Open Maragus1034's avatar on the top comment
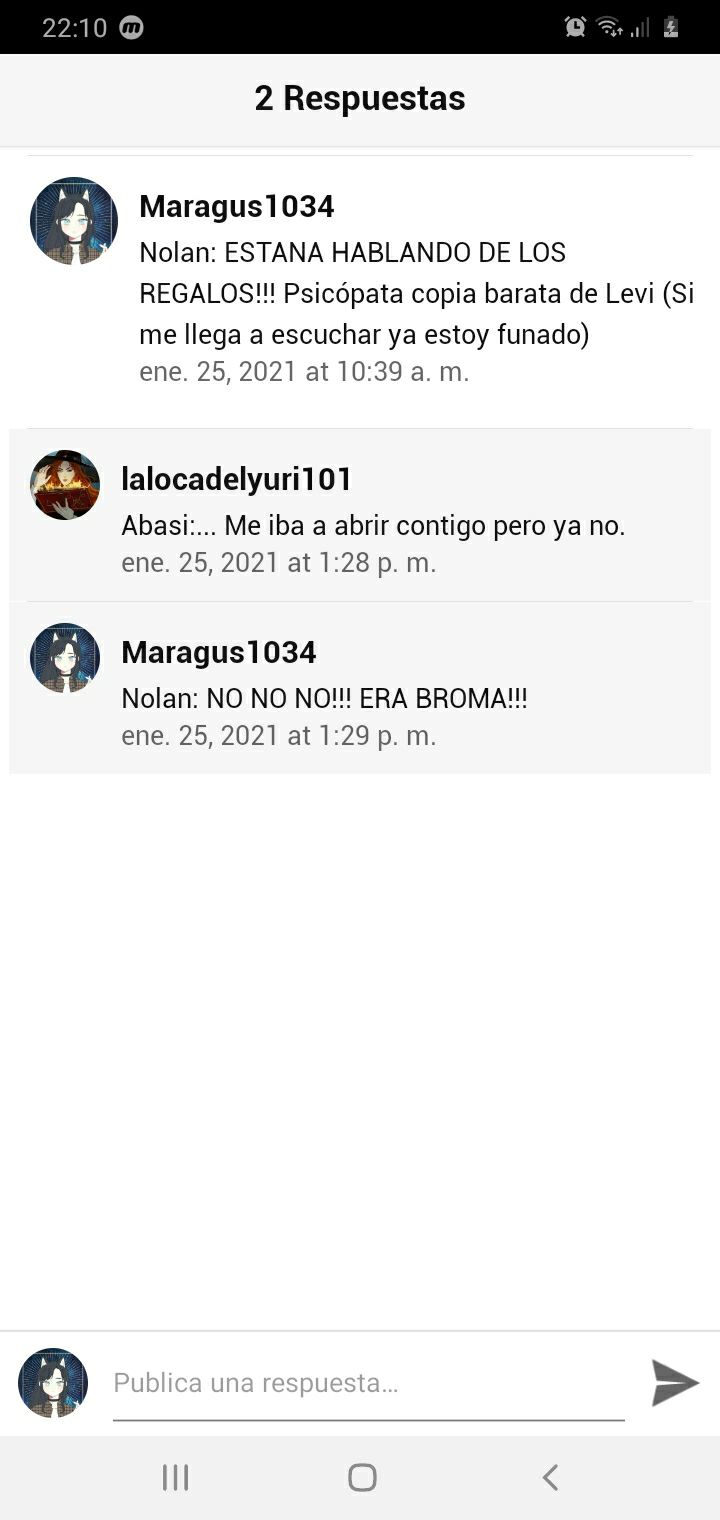This screenshot has width=720, height=1520. [x=74, y=221]
